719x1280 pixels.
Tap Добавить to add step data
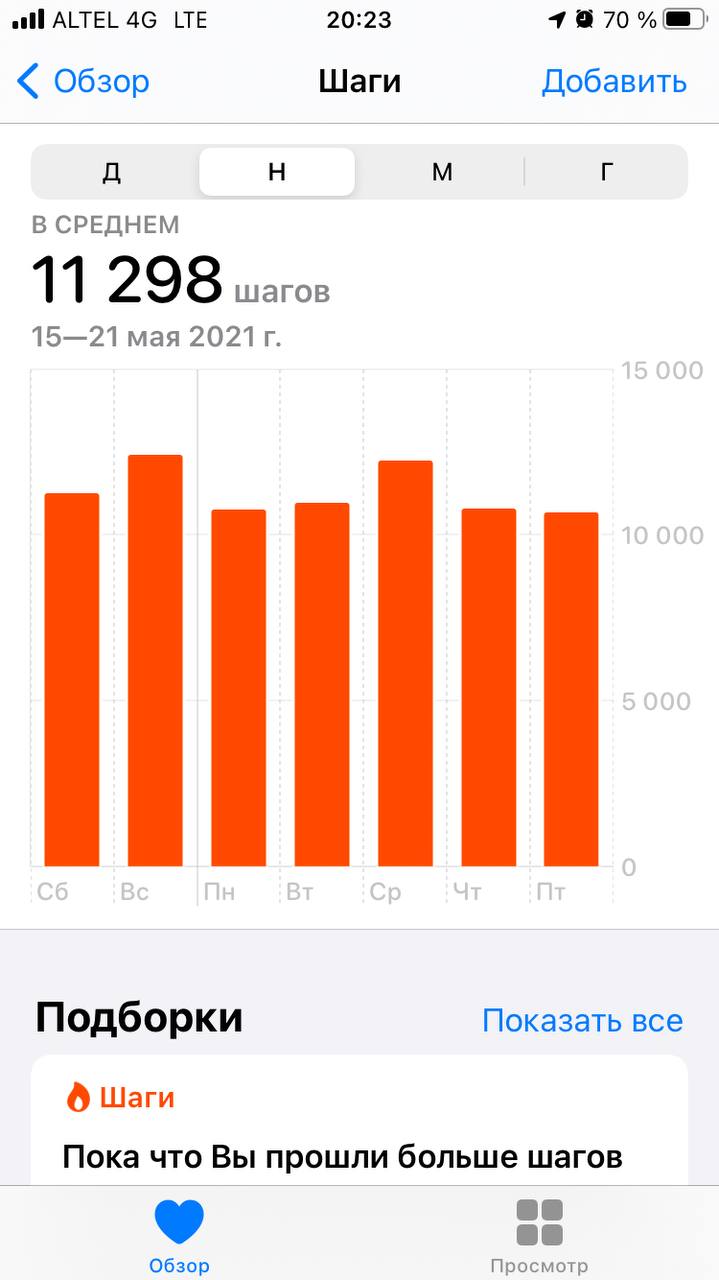tap(614, 81)
